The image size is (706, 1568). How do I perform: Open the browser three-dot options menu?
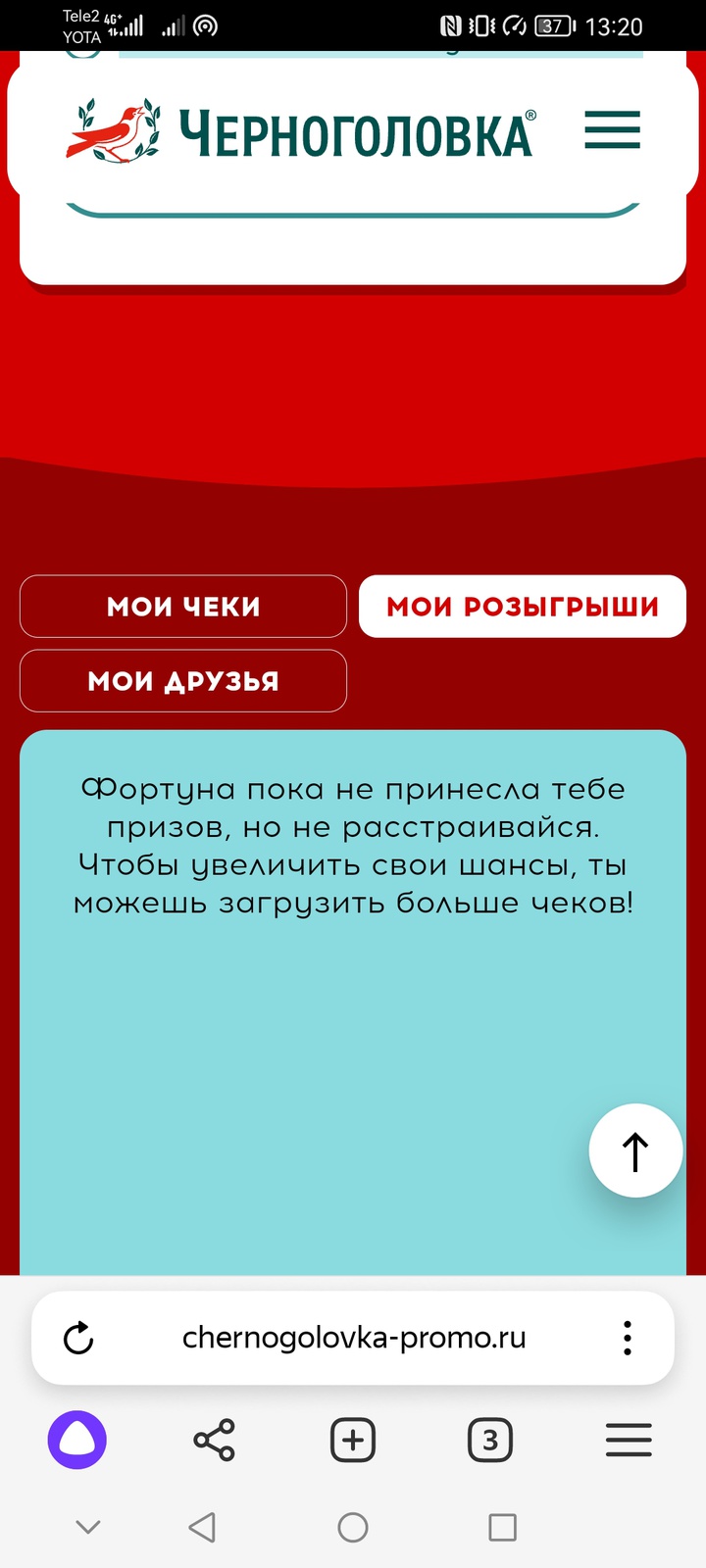tap(628, 1338)
